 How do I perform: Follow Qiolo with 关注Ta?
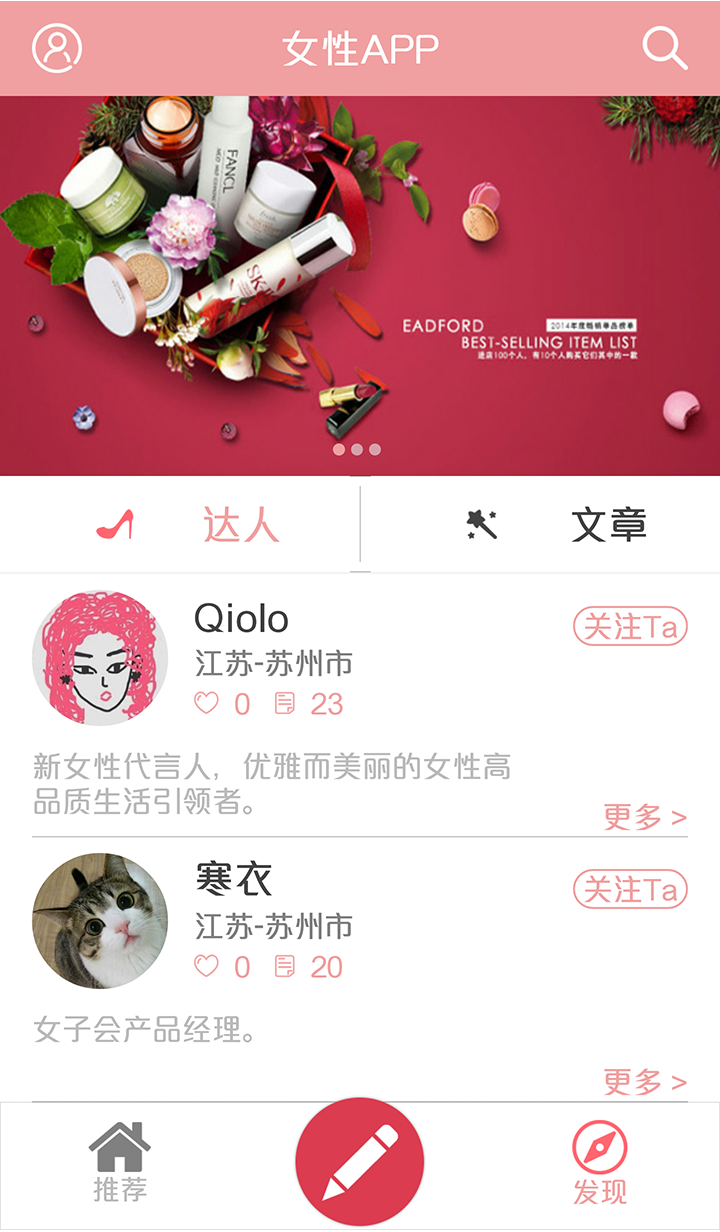630,627
